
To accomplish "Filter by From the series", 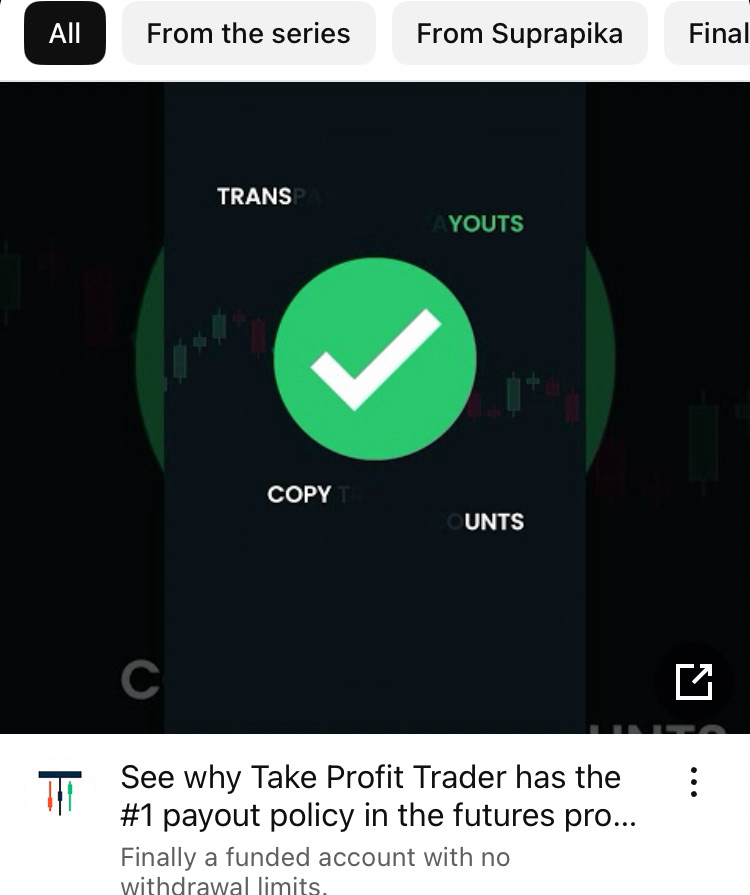I will (248, 33).
